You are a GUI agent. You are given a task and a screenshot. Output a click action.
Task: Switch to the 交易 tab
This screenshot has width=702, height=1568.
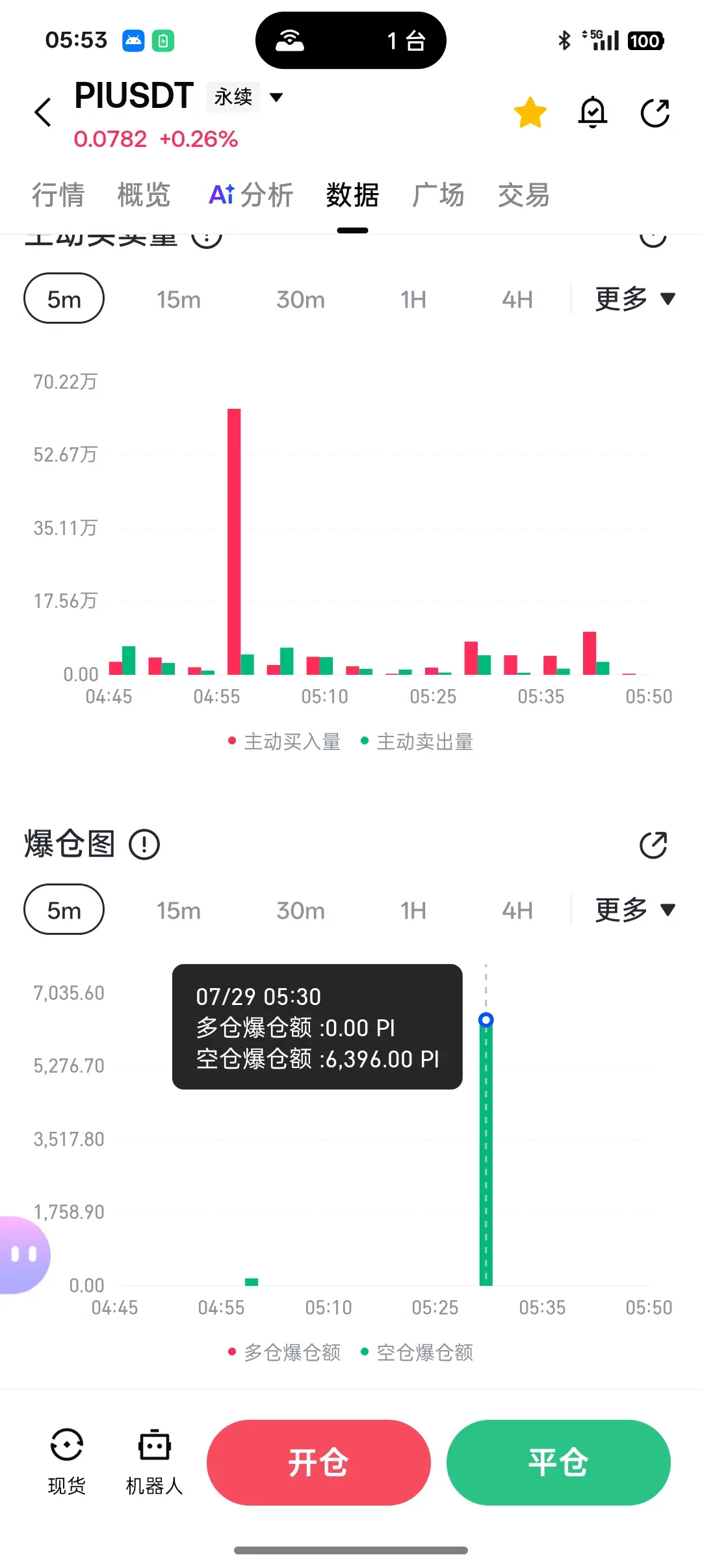click(524, 195)
